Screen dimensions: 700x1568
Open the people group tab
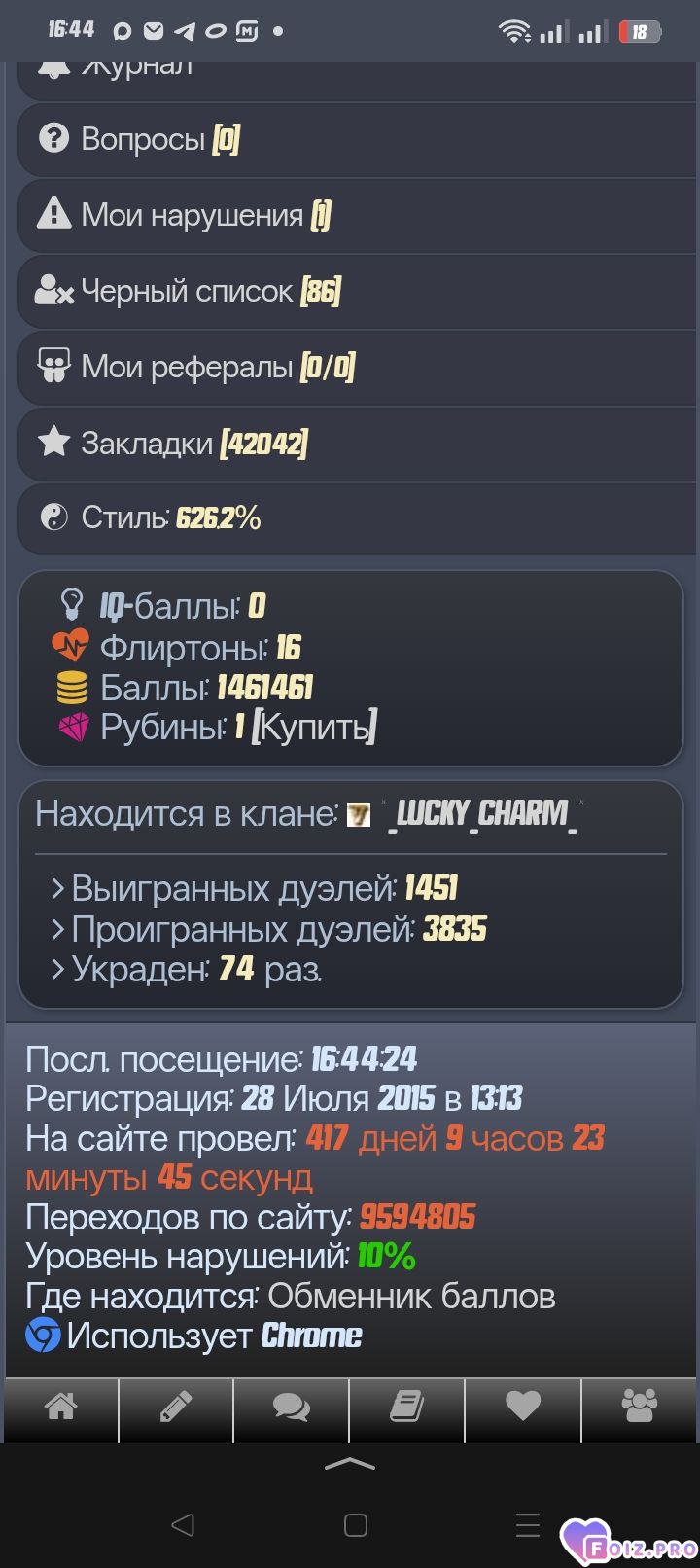[639, 1407]
